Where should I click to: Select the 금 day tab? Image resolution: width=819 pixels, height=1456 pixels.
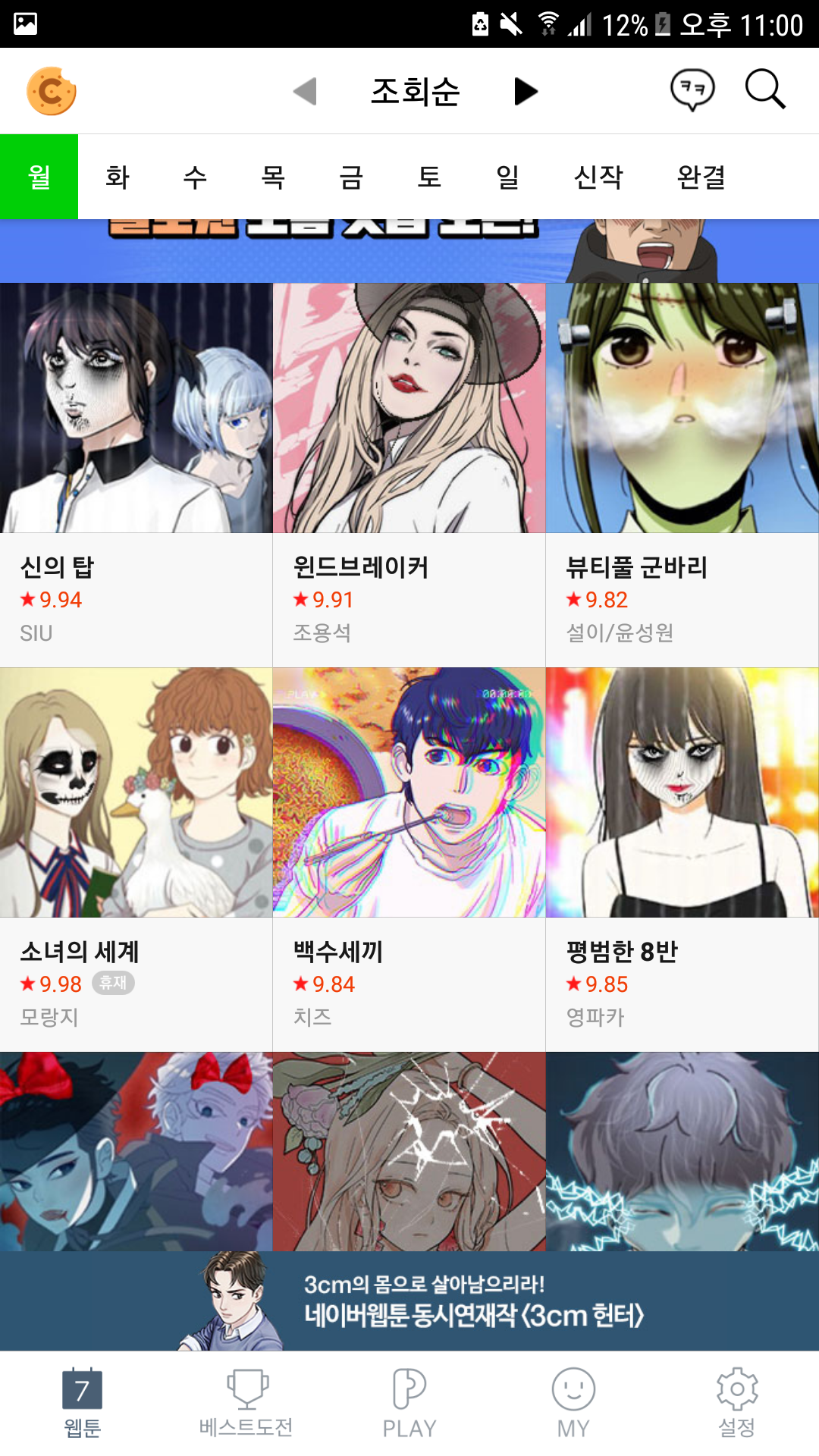[351, 177]
